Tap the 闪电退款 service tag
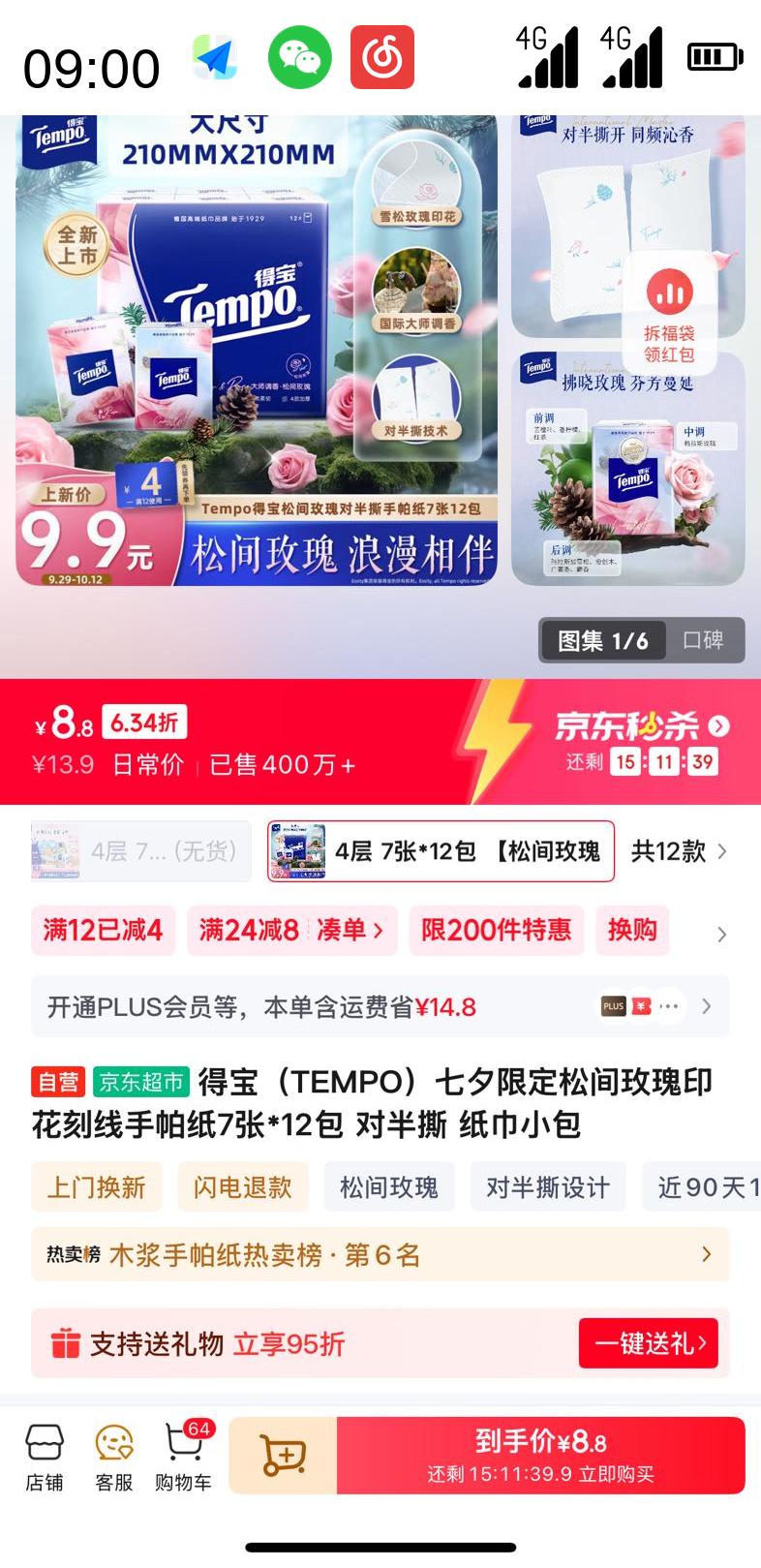This screenshot has height=1568, width=761. [x=242, y=1187]
